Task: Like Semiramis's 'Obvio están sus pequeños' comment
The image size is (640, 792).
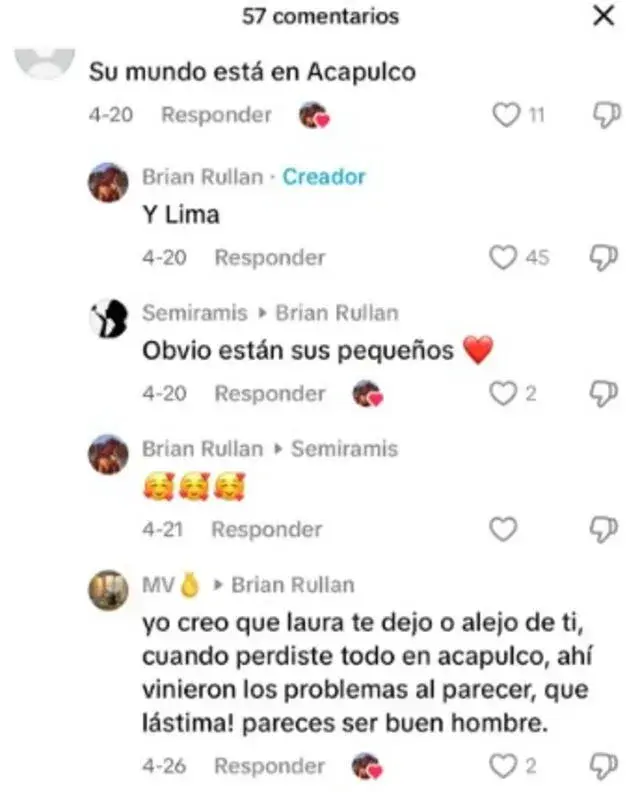Action: pyautogui.click(x=502, y=394)
